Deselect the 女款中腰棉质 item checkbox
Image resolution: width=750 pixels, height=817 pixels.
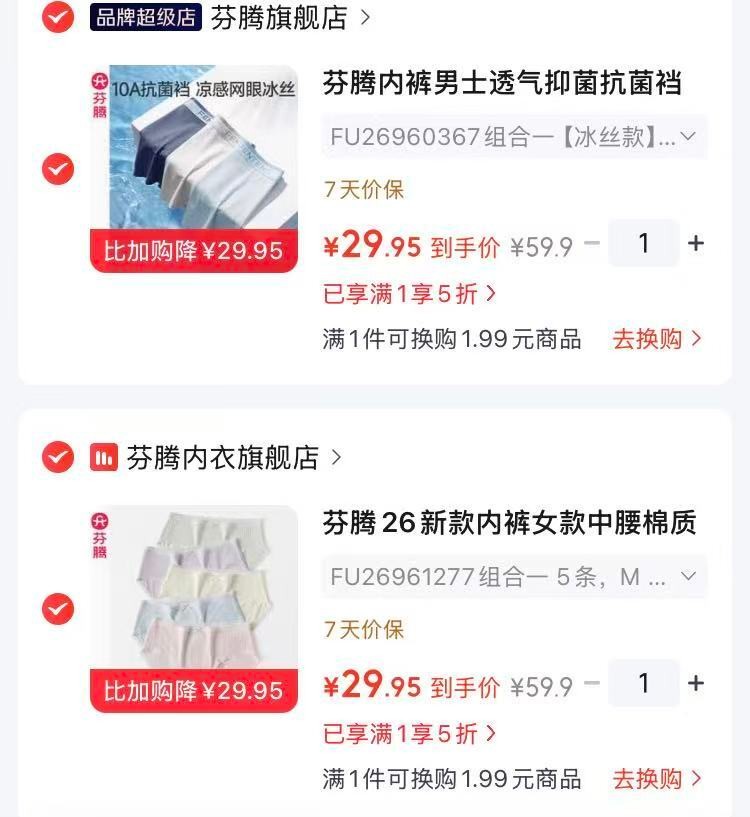tap(58, 609)
